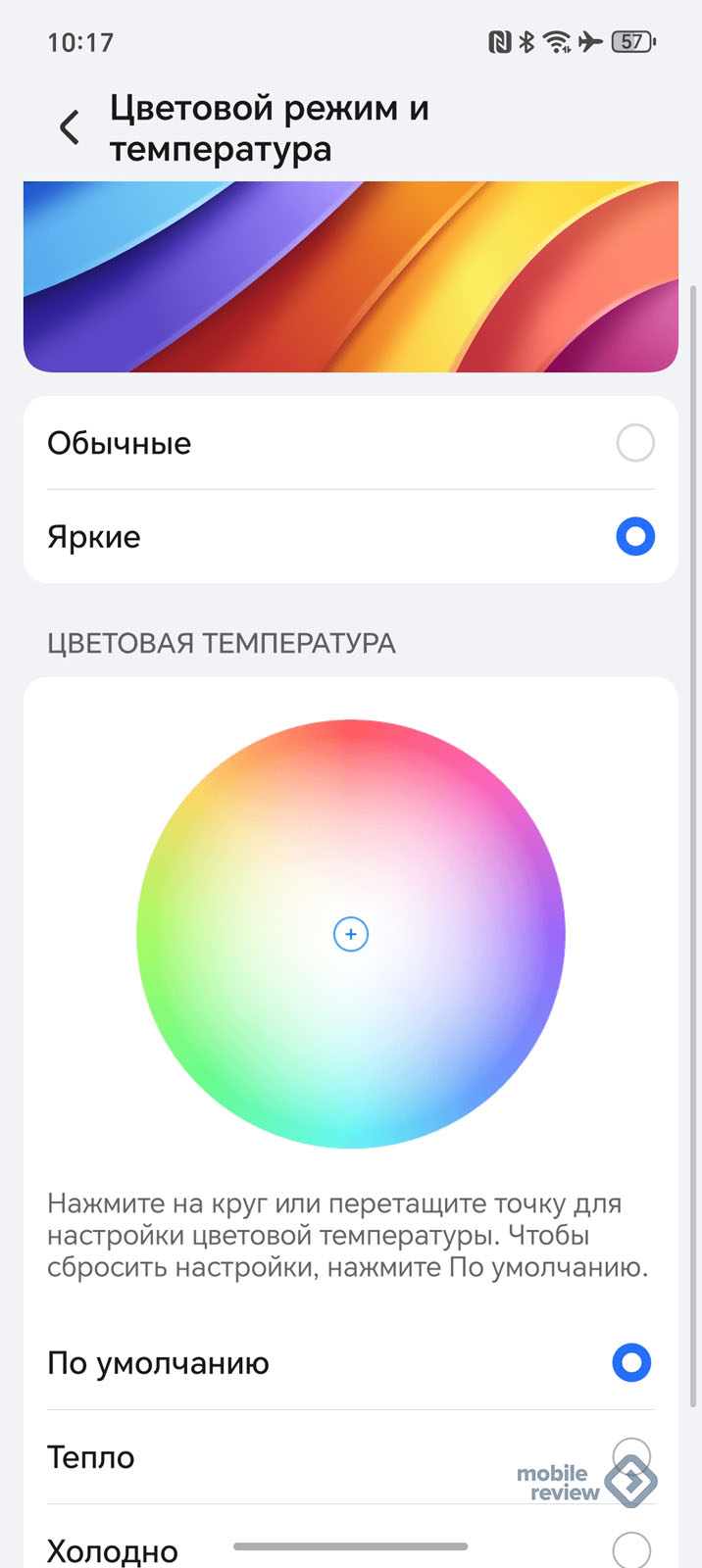702x1568 pixels.
Task: Go back from the color mode screen
Action: click(70, 127)
